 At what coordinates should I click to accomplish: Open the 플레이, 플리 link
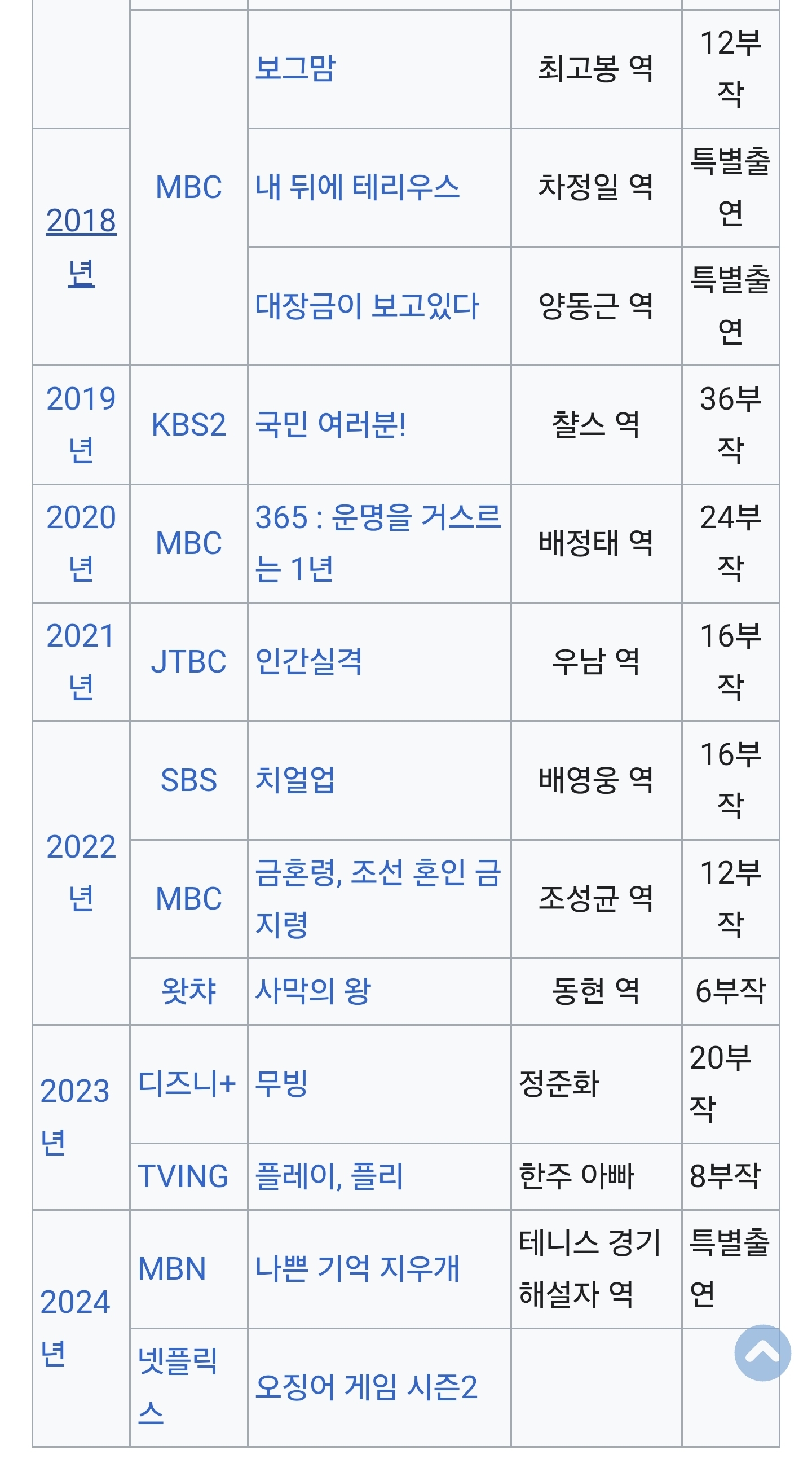pyautogui.click(x=329, y=1176)
